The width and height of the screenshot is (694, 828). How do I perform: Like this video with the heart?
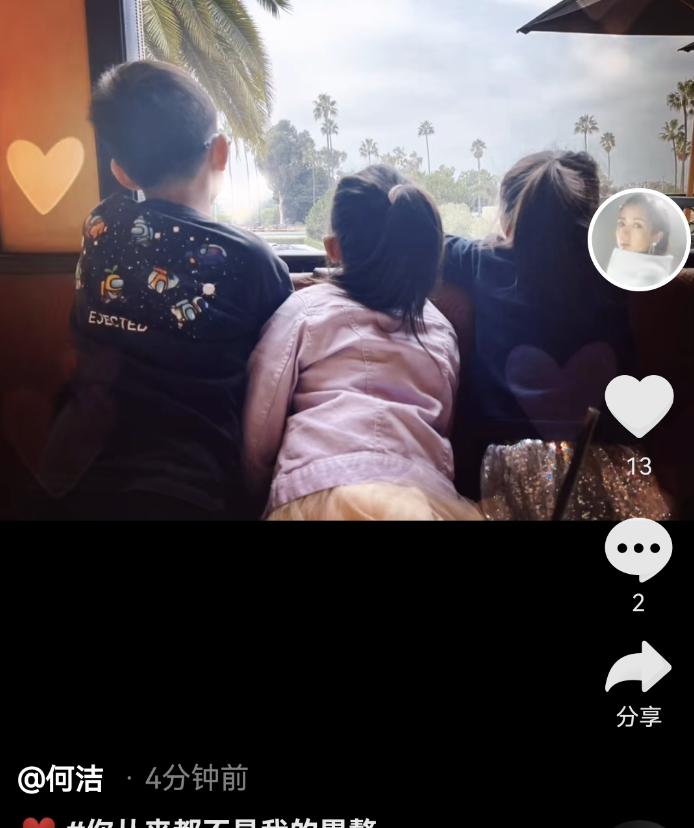pos(639,406)
